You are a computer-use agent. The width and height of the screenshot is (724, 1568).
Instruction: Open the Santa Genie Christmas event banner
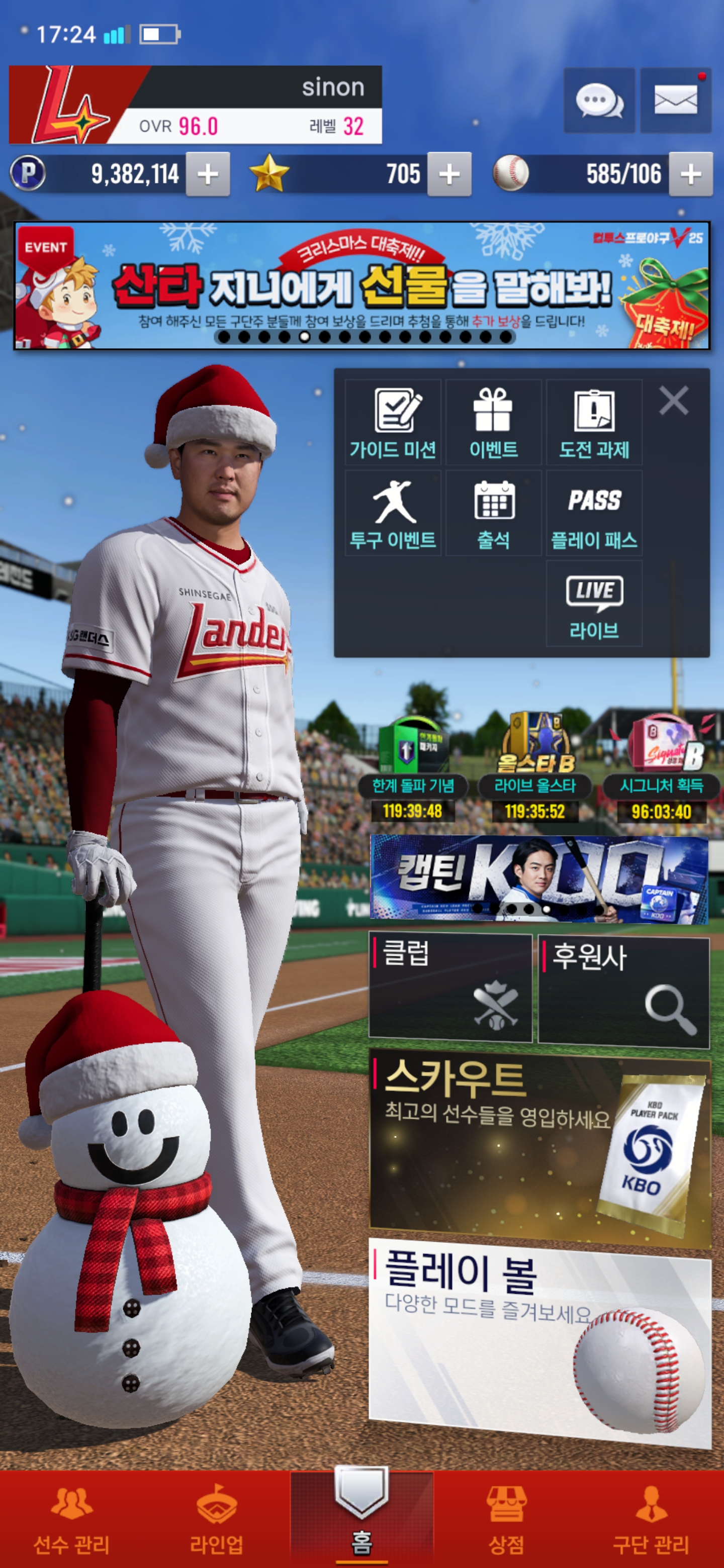[x=361, y=285]
